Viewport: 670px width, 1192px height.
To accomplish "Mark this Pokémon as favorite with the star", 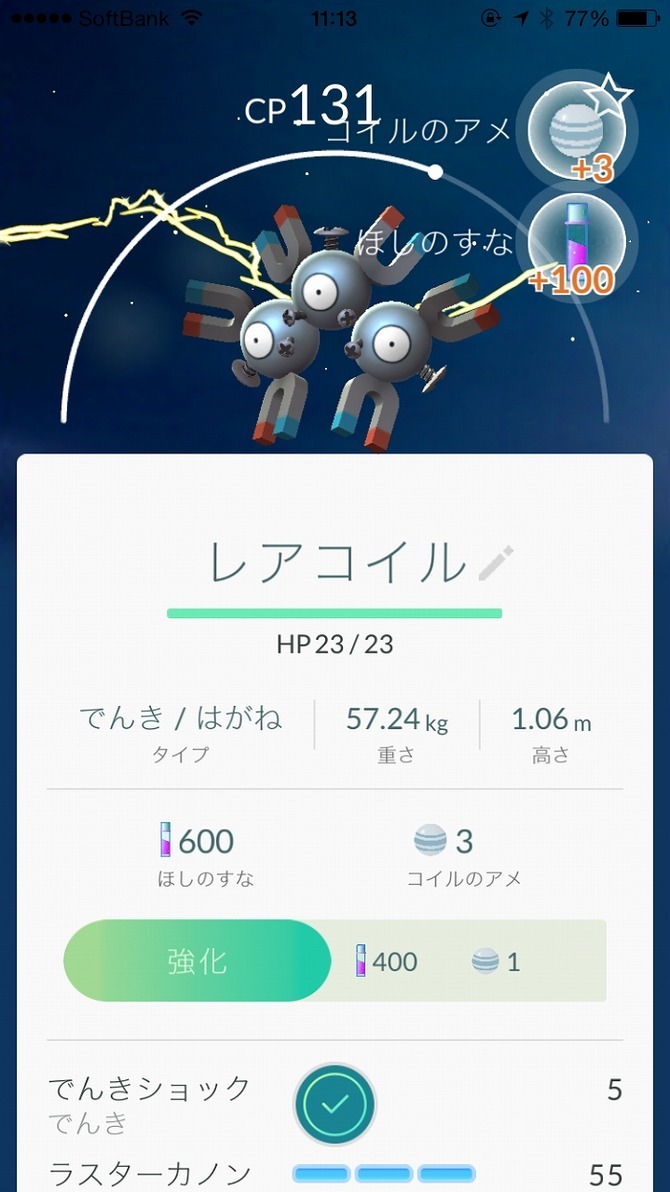I will pyautogui.click(x=609, y=98).
